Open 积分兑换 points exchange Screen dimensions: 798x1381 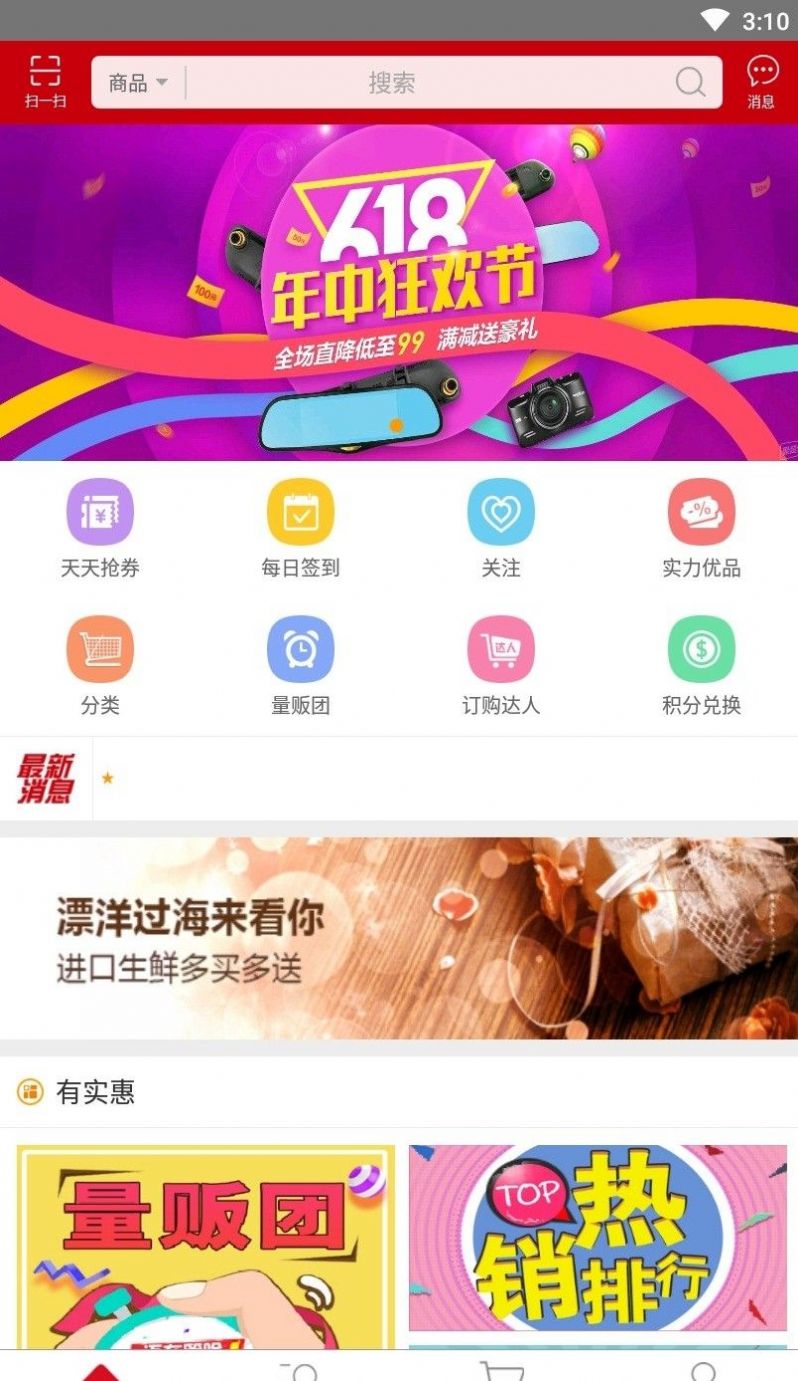point(701,666)
